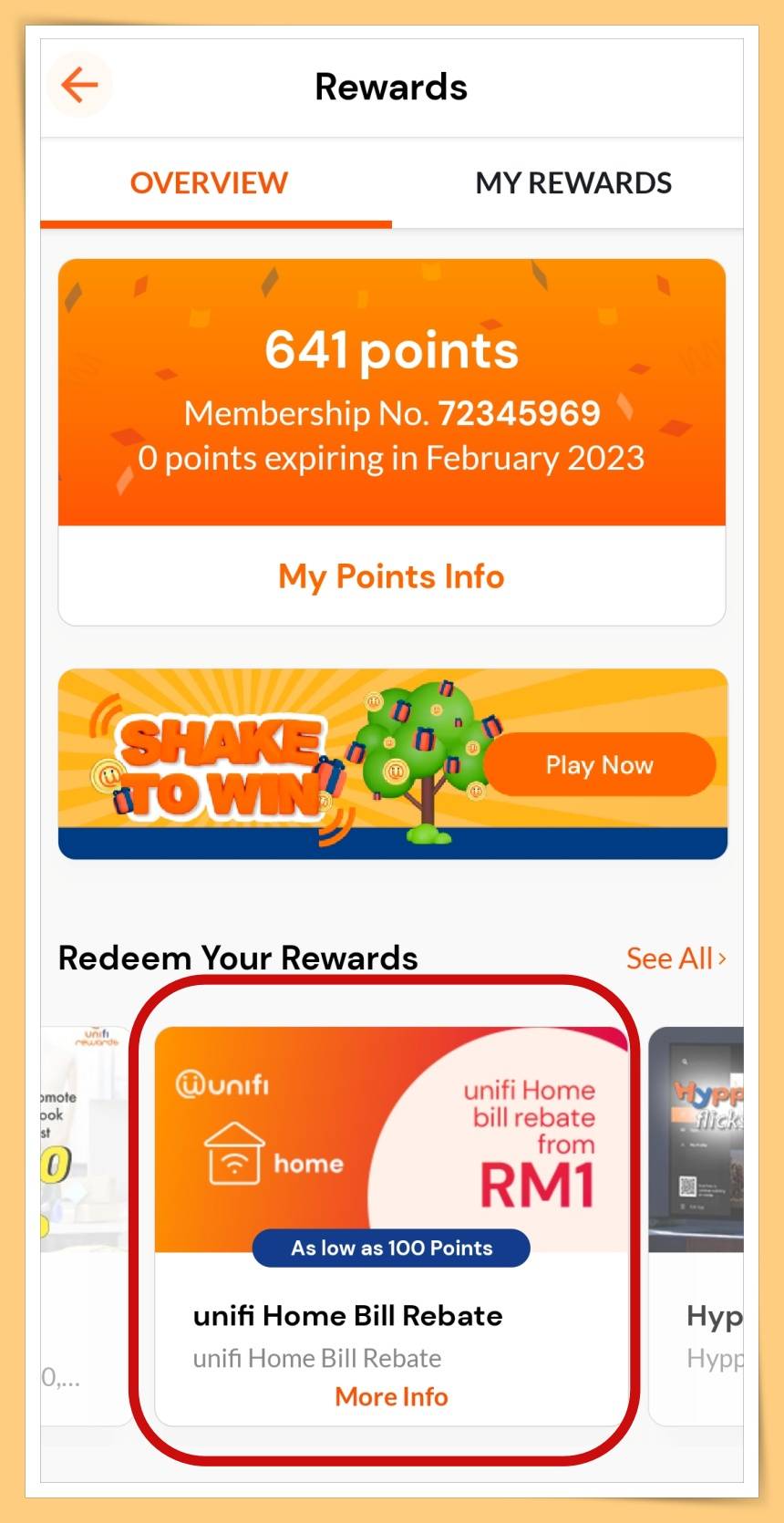Tap More Info under unifi Home Bill Rebate
This screenshot has width=784, height=1523.
click(391, 1397)
